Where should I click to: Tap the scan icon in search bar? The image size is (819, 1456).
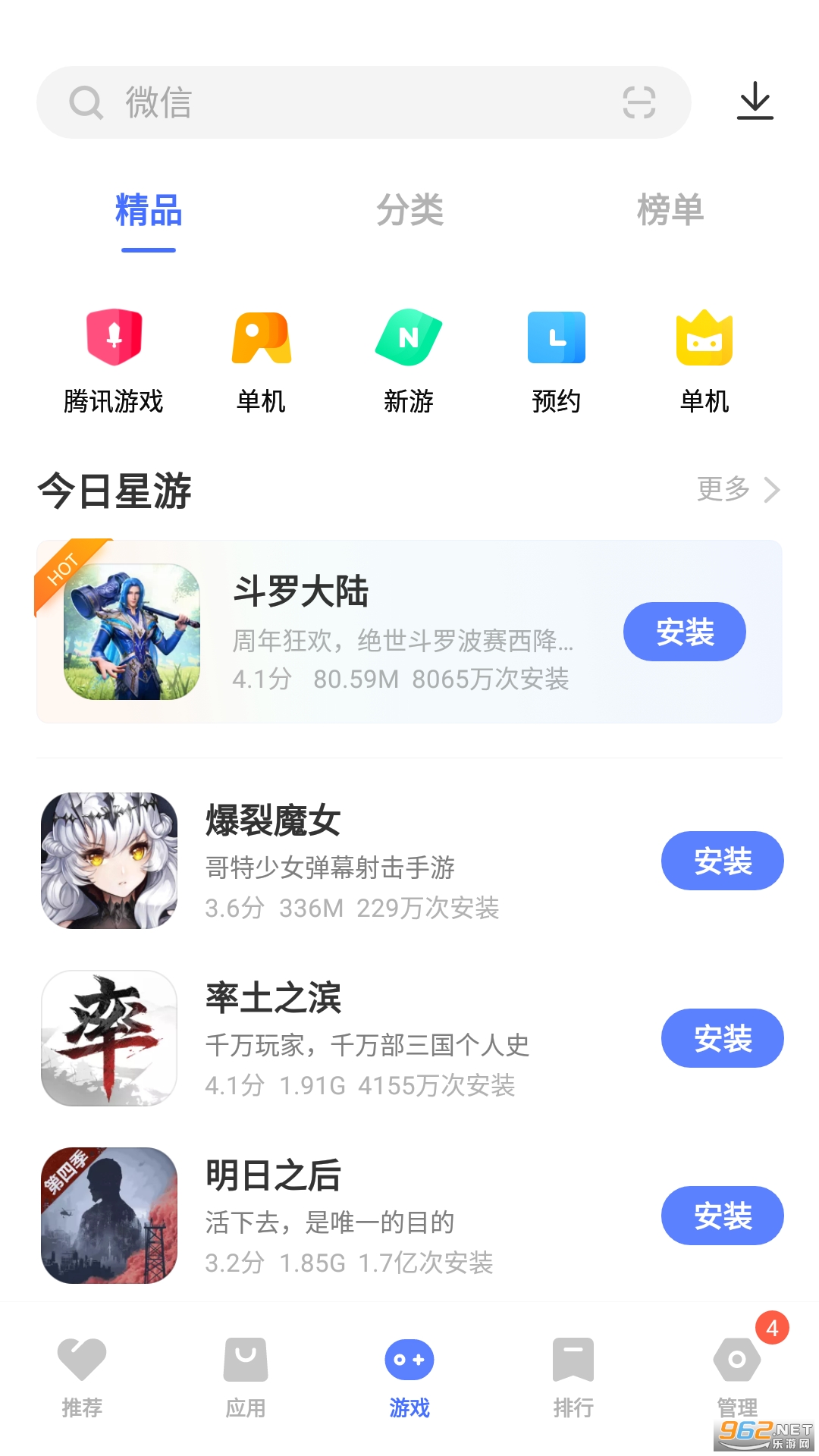(639, 102)
